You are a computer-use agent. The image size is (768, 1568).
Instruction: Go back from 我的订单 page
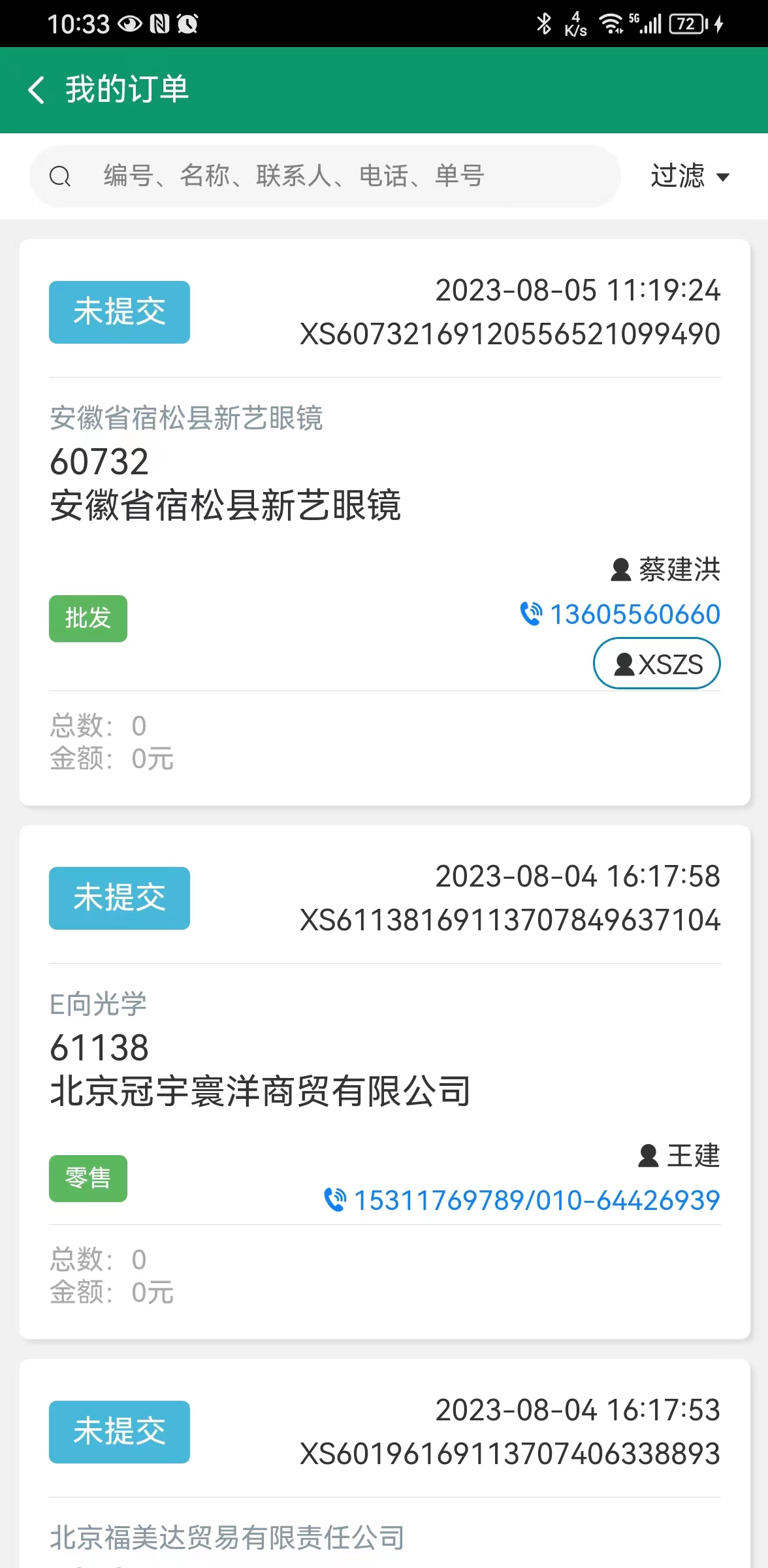(37, 90)
